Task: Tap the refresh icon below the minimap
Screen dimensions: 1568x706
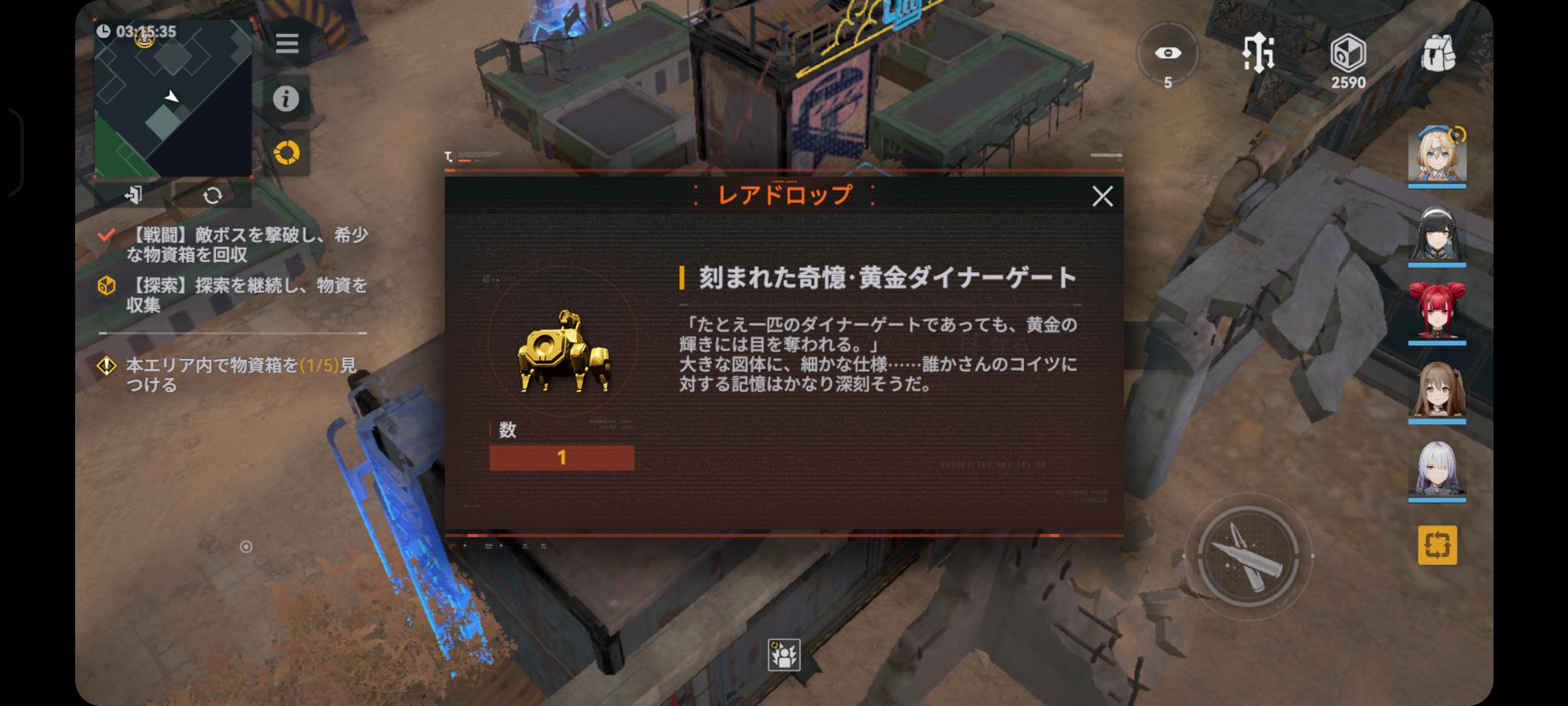Action: point(212,195)
